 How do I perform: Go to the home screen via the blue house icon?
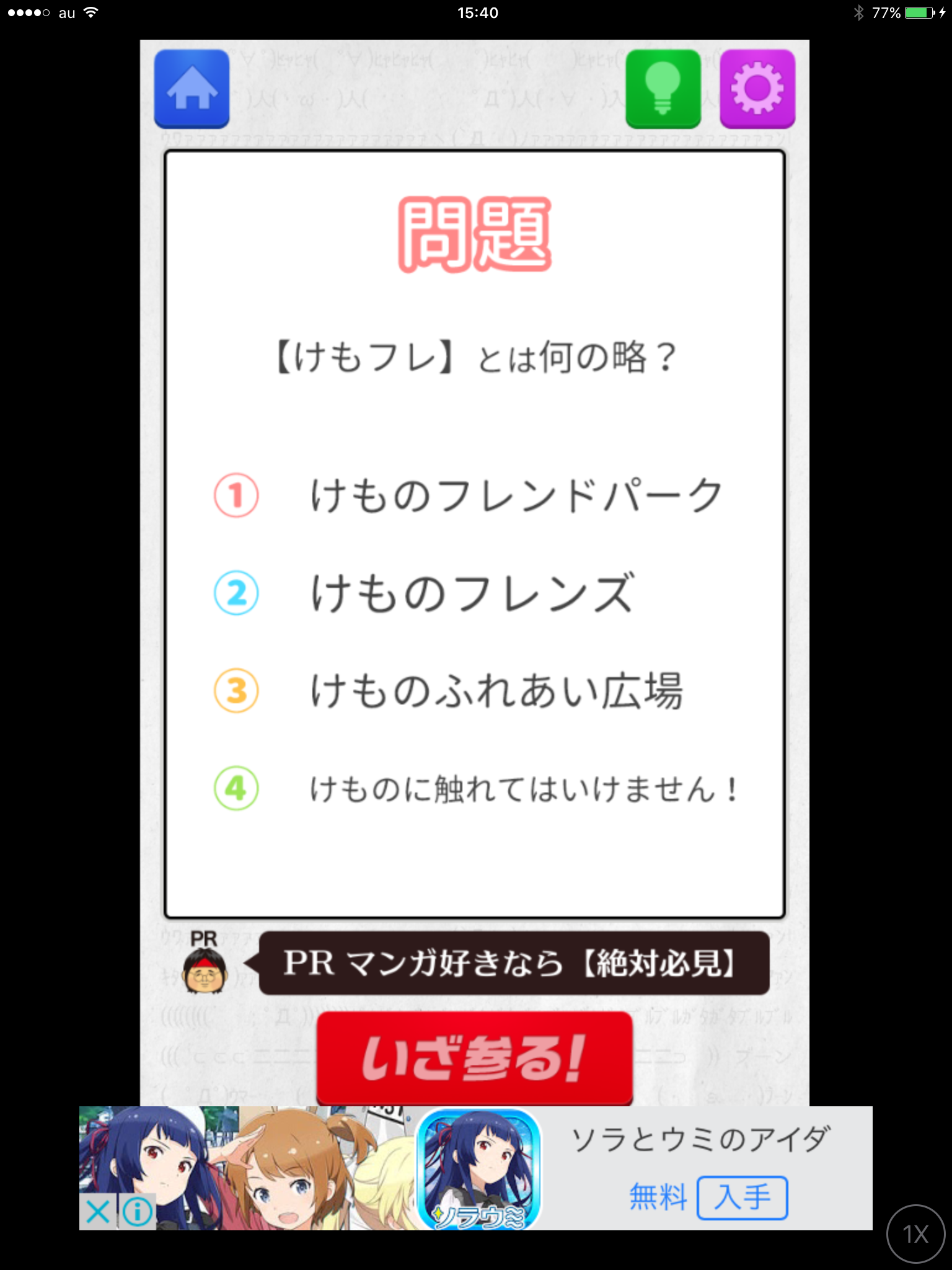tap(192, 89)
